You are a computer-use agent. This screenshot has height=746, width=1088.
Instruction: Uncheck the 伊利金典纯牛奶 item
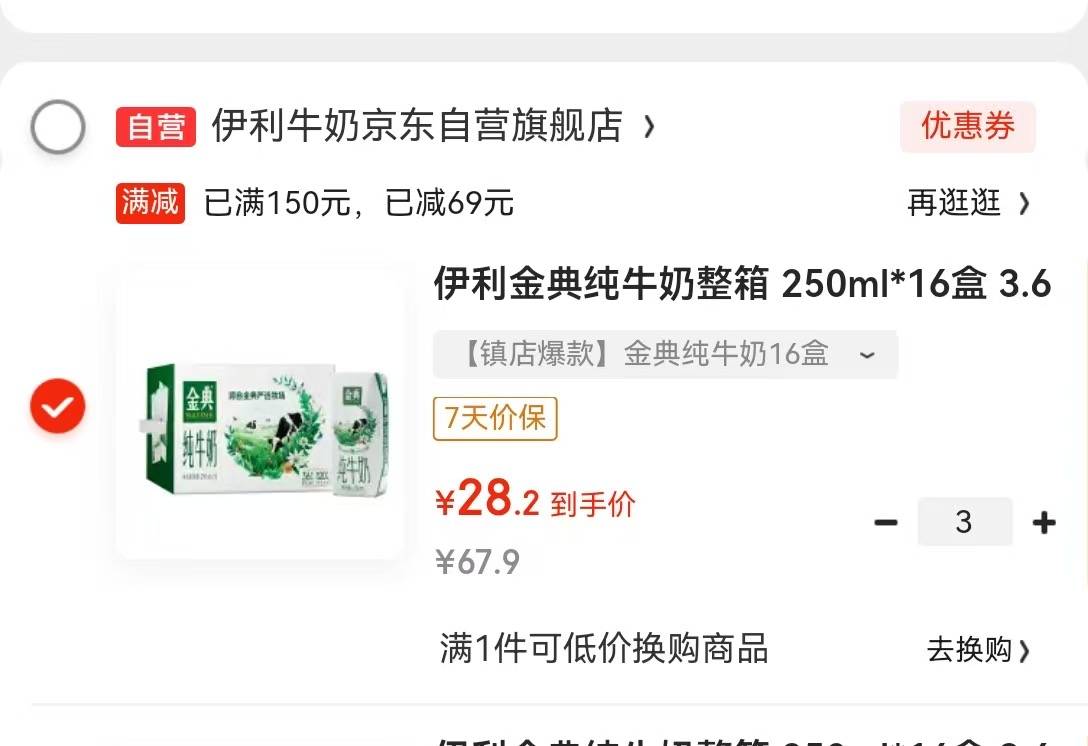[57, 406]
